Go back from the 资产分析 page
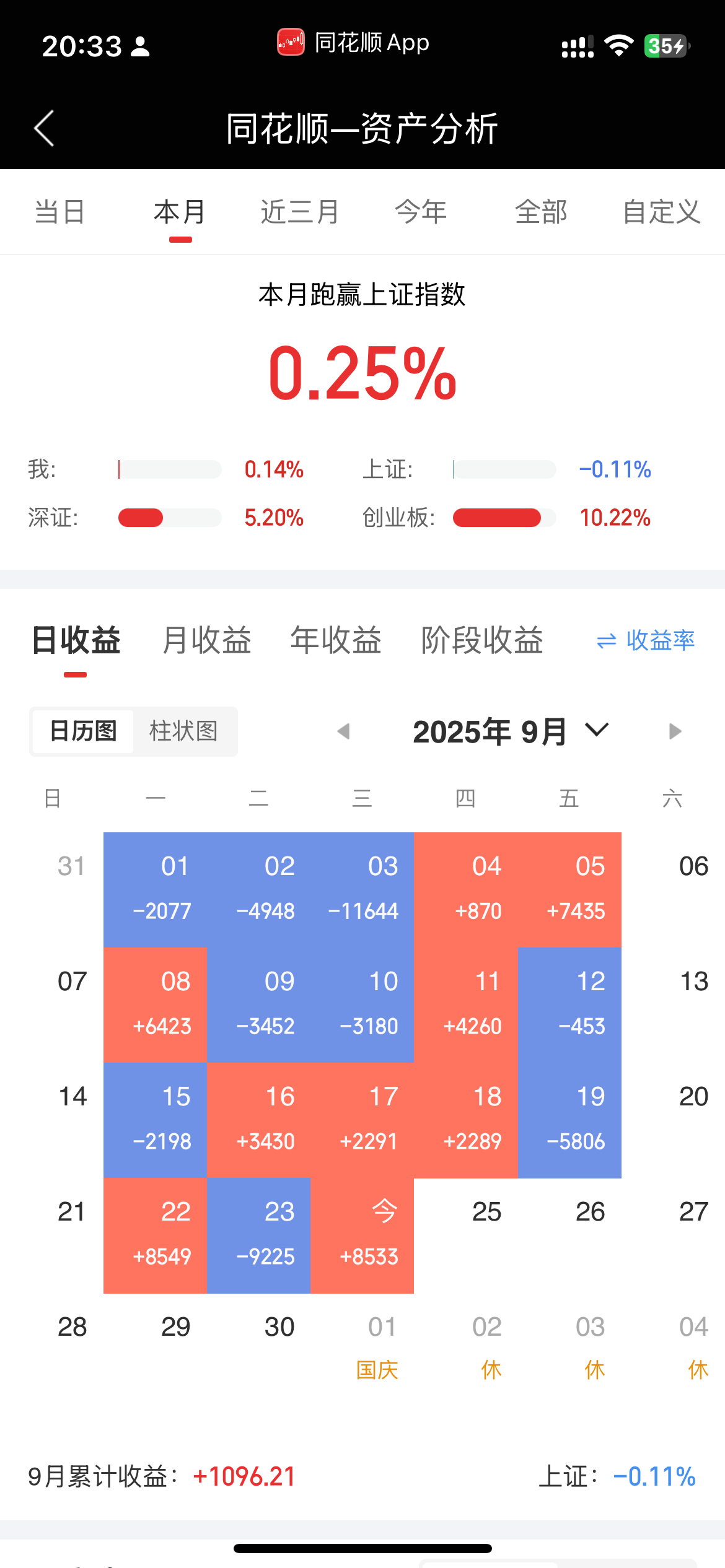Image resolution: width=725 pixels, height=1568 pixels. tap(45, 129)
